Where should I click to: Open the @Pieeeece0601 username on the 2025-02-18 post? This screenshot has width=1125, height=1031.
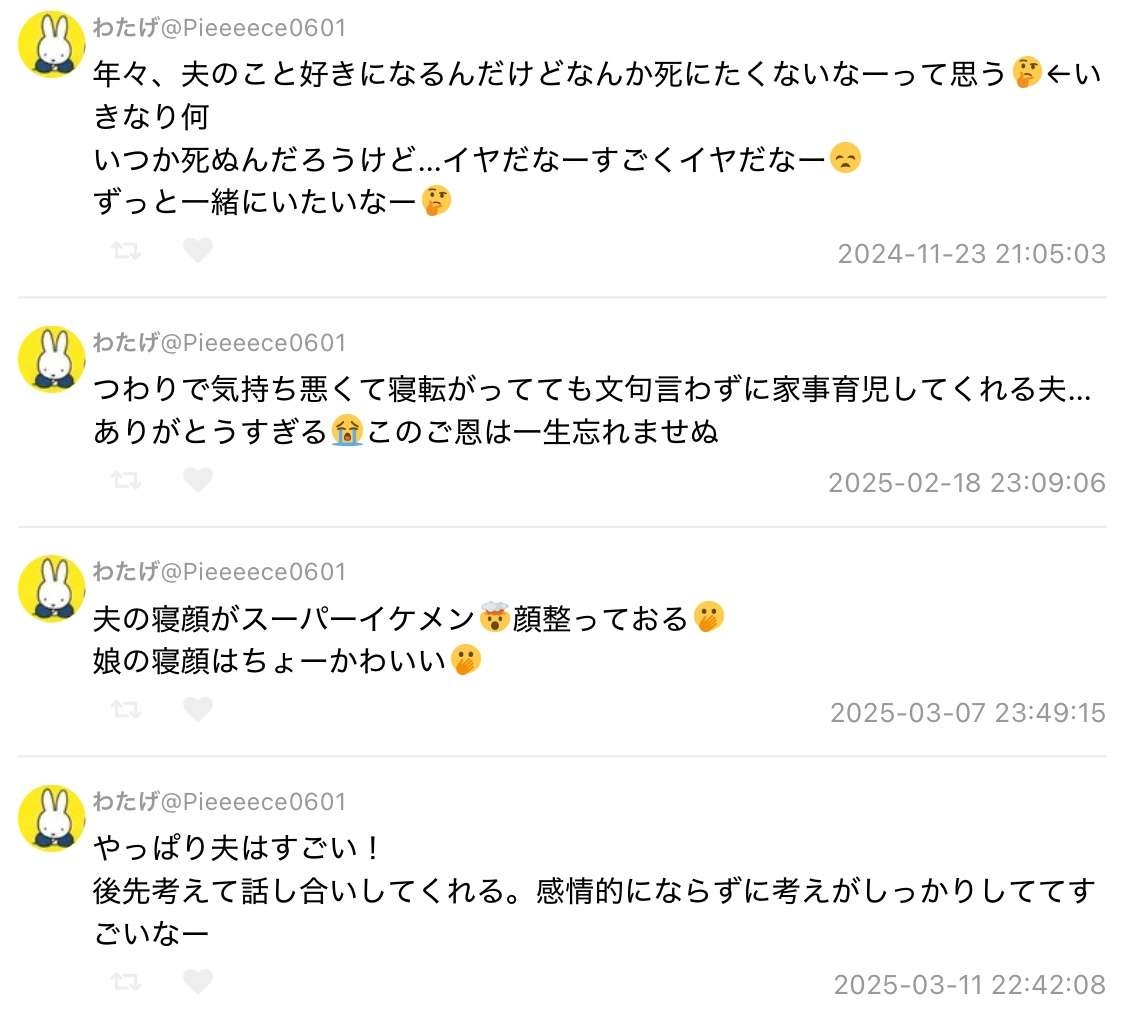252,343
